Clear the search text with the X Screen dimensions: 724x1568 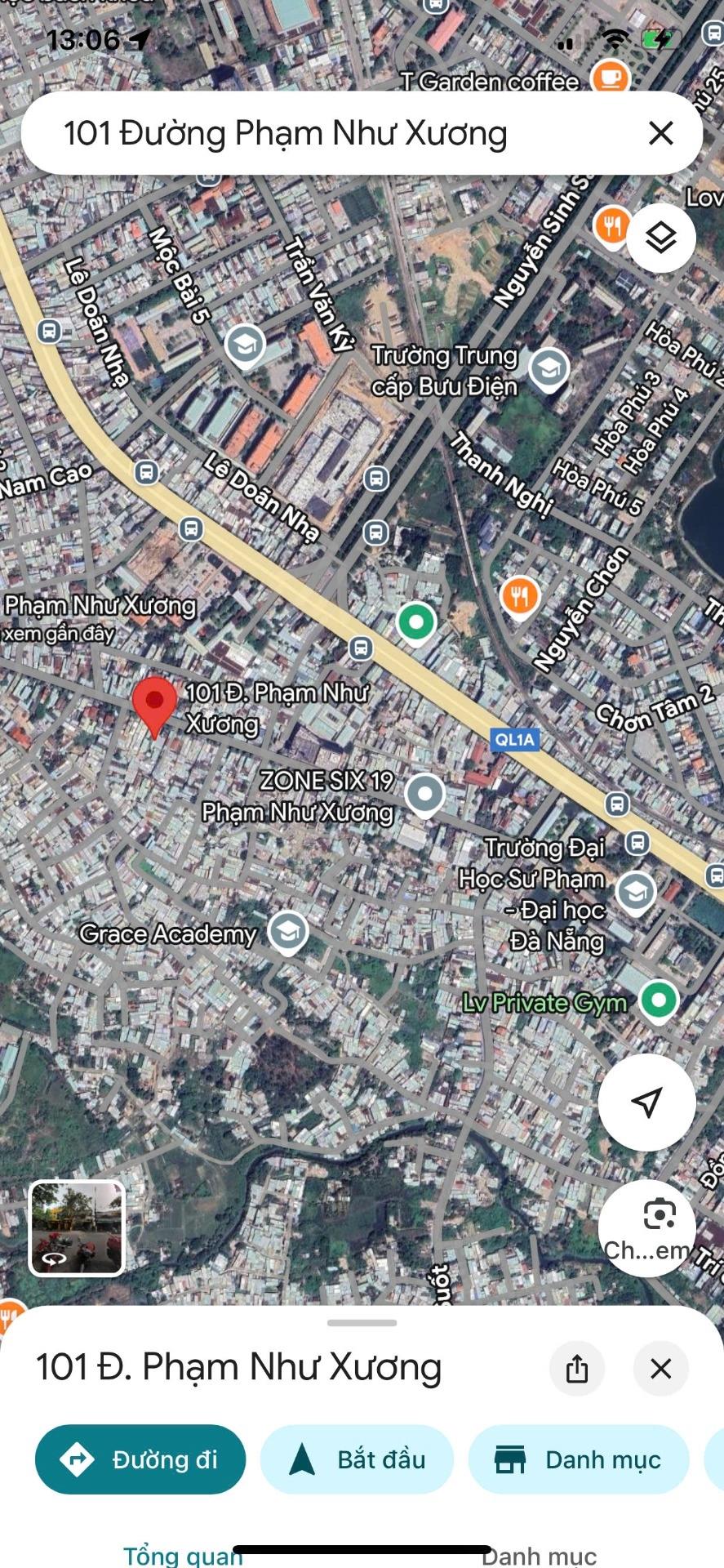click(660, 133)
